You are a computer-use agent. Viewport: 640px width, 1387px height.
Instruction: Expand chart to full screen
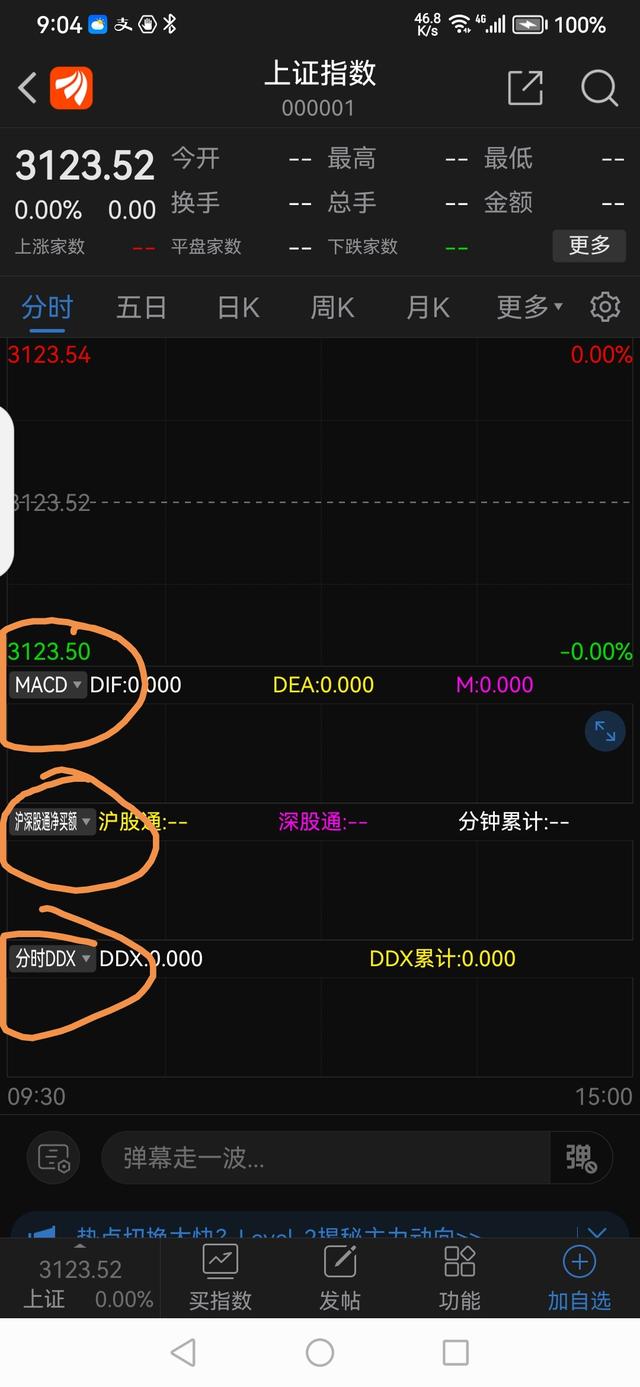pyautogui.click(x=605, y=731)
